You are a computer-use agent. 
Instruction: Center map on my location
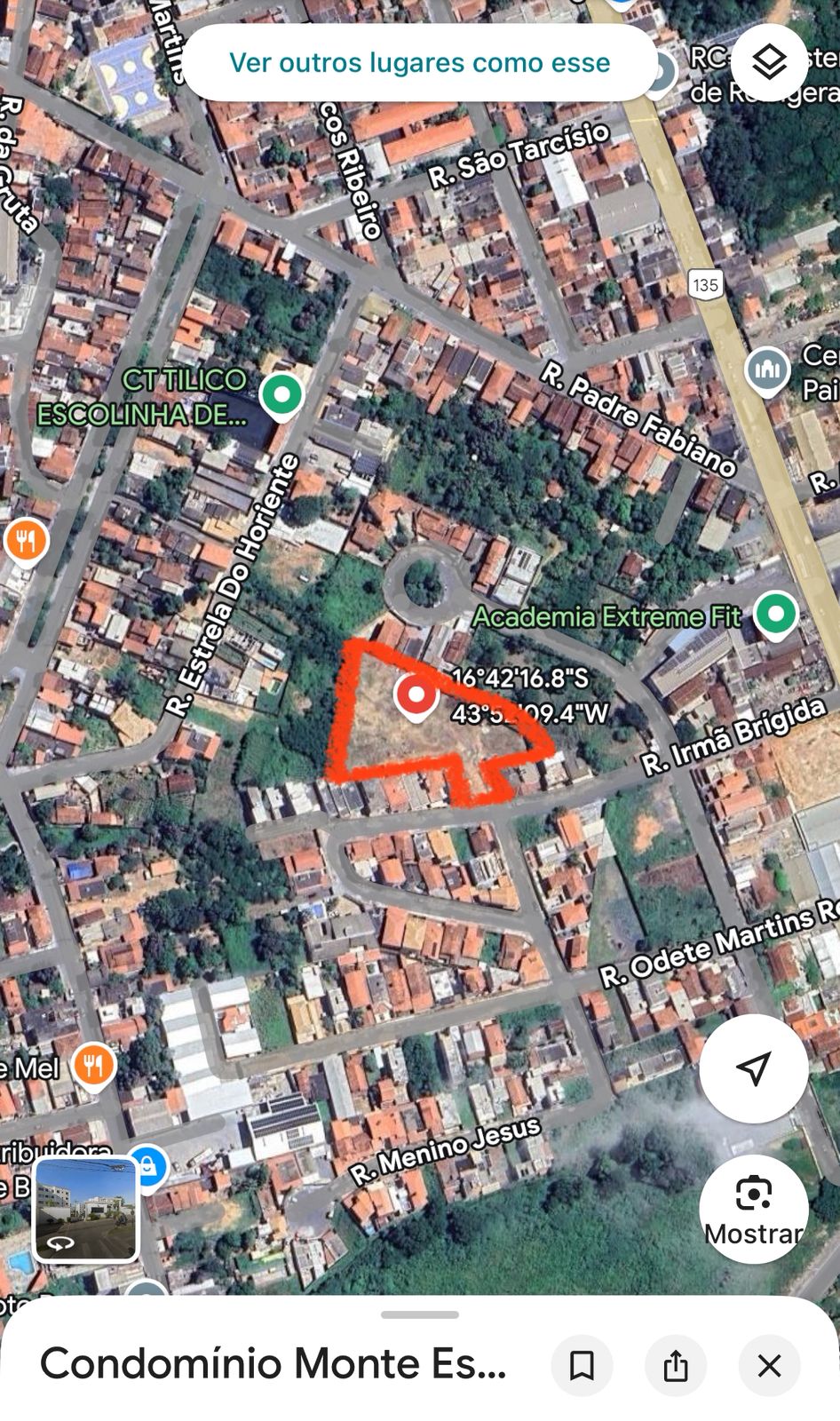[753, 1068]
